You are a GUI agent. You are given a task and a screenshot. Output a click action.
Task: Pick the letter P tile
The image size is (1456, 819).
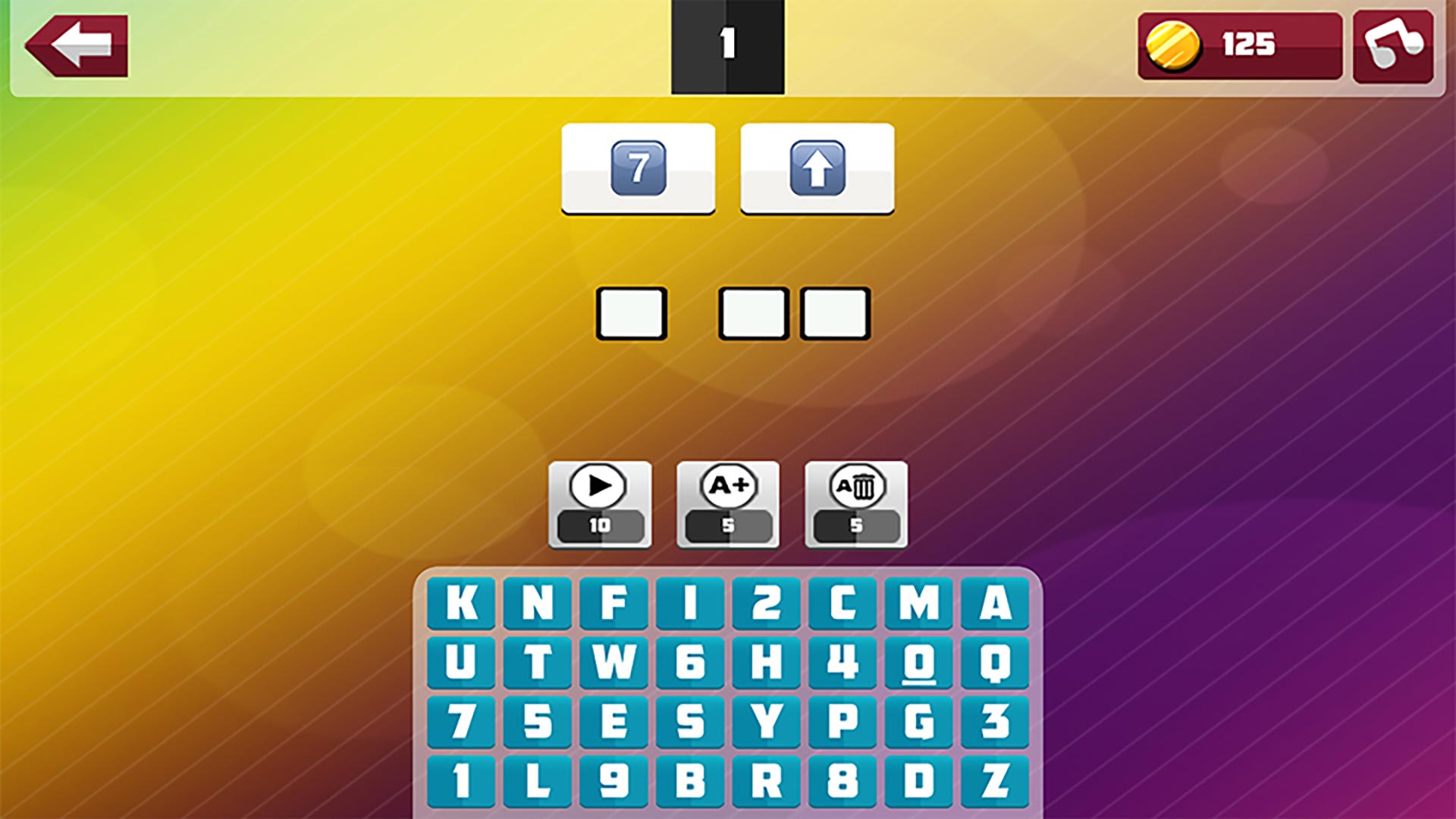tap(843, 721)
